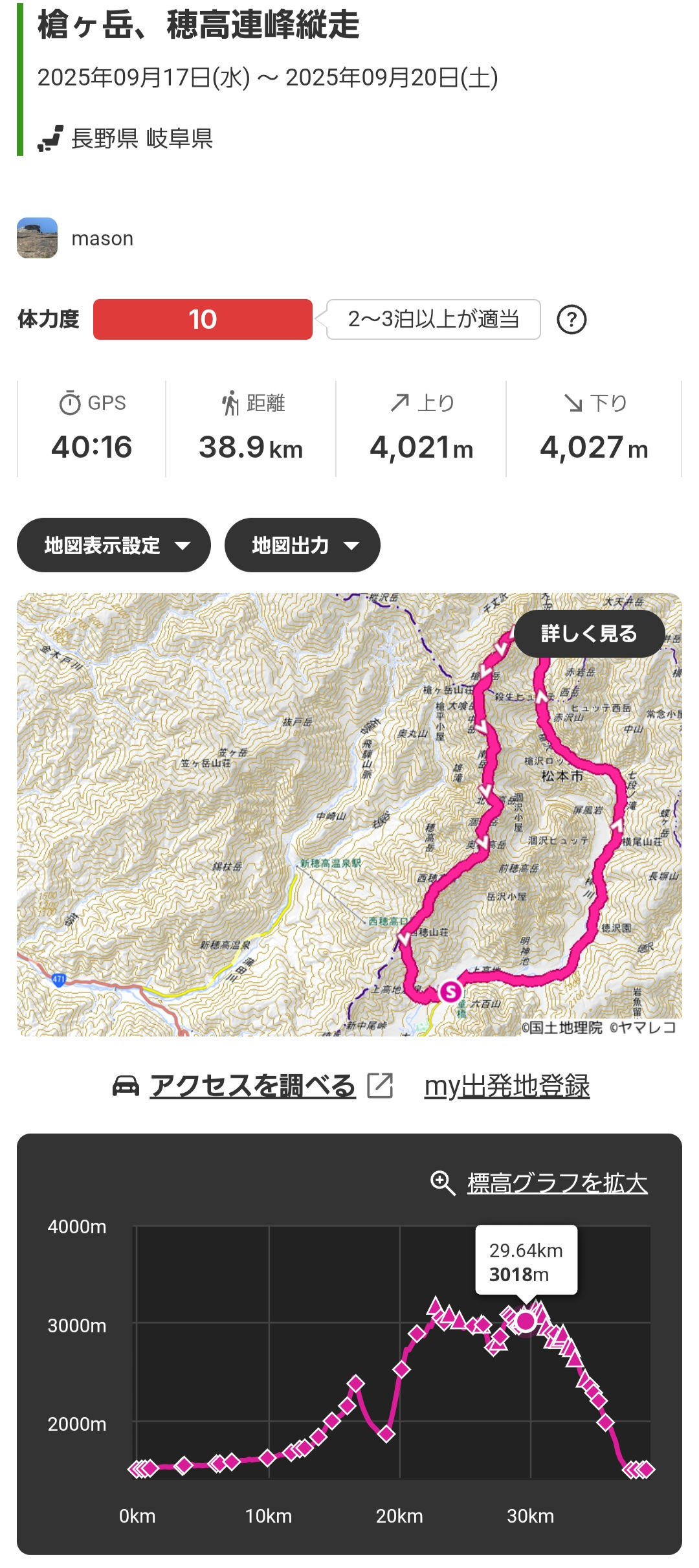This screenshot has height=1568, width=699.
Task: Open mason's user profile
Action: pos(75,238)
